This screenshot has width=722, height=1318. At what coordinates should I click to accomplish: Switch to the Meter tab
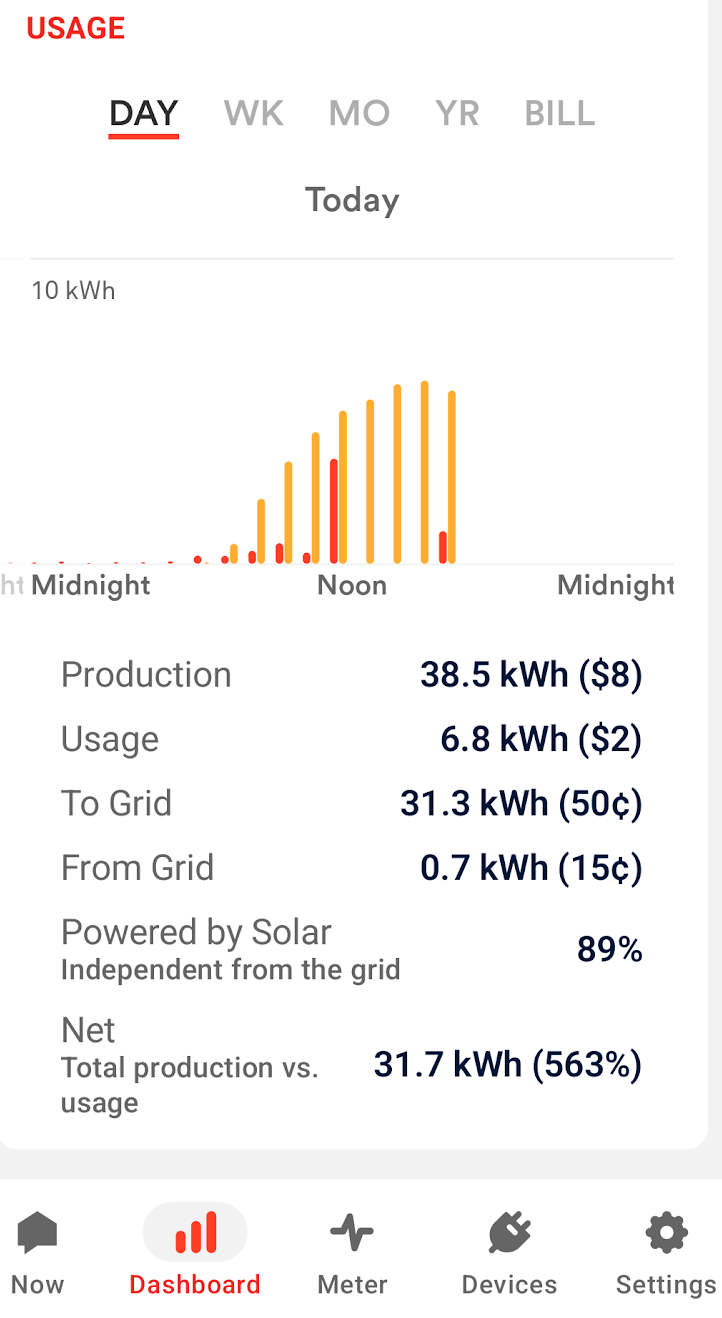point(352,1252)
